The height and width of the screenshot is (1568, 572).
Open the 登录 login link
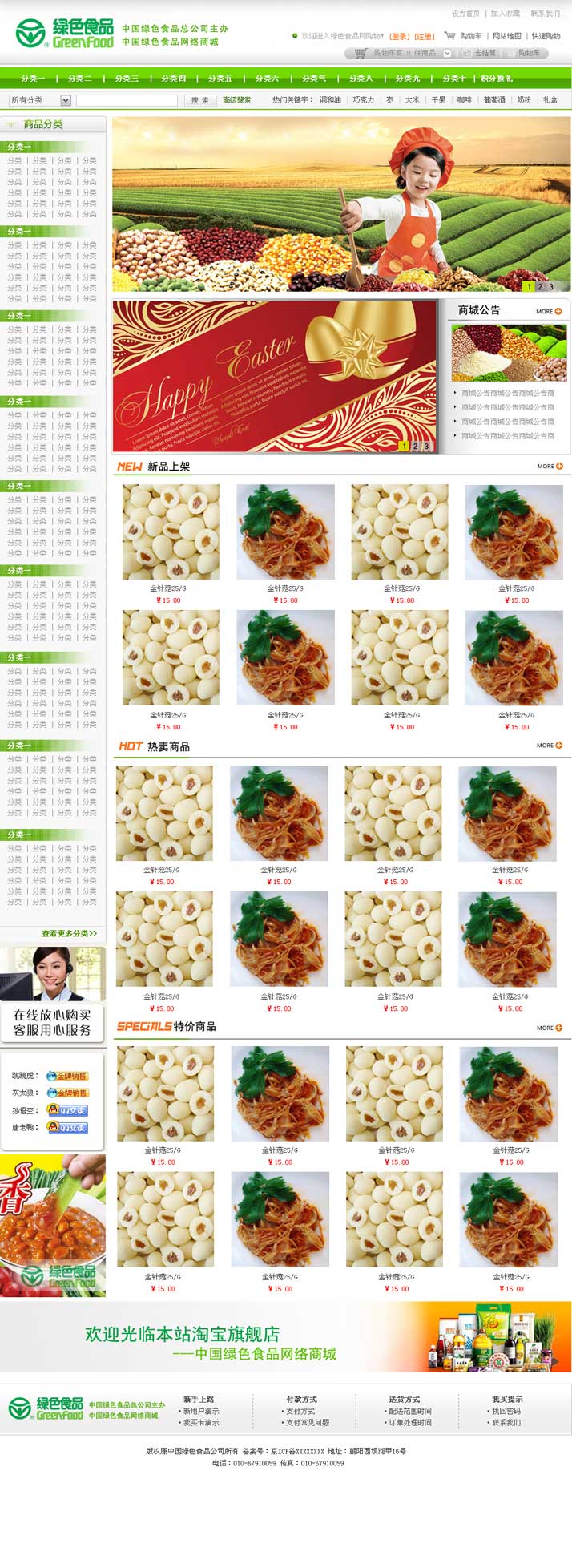tap(399, 36)
